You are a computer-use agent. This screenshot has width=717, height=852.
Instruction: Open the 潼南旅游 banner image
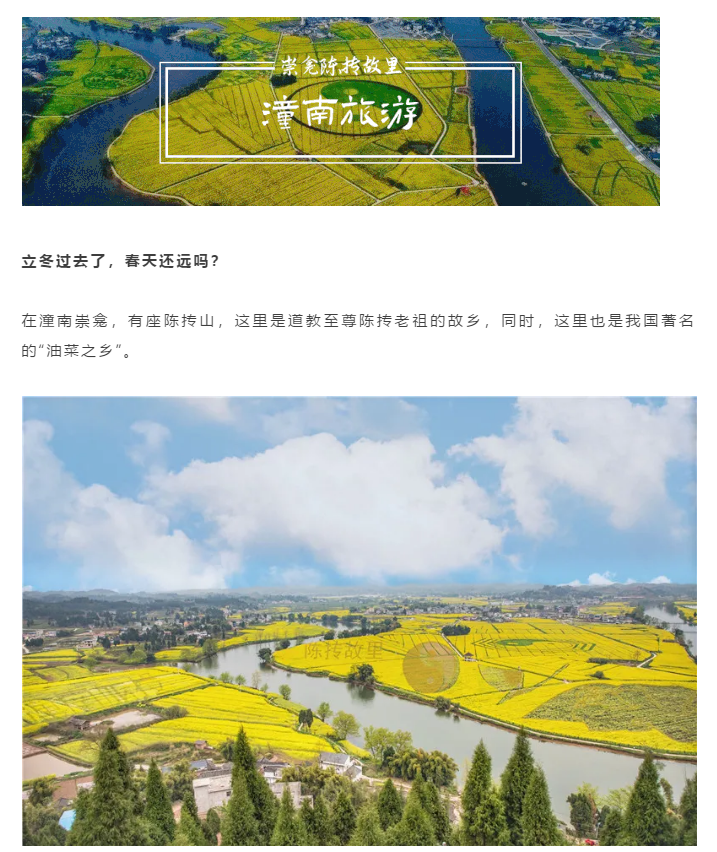(340, 110)
